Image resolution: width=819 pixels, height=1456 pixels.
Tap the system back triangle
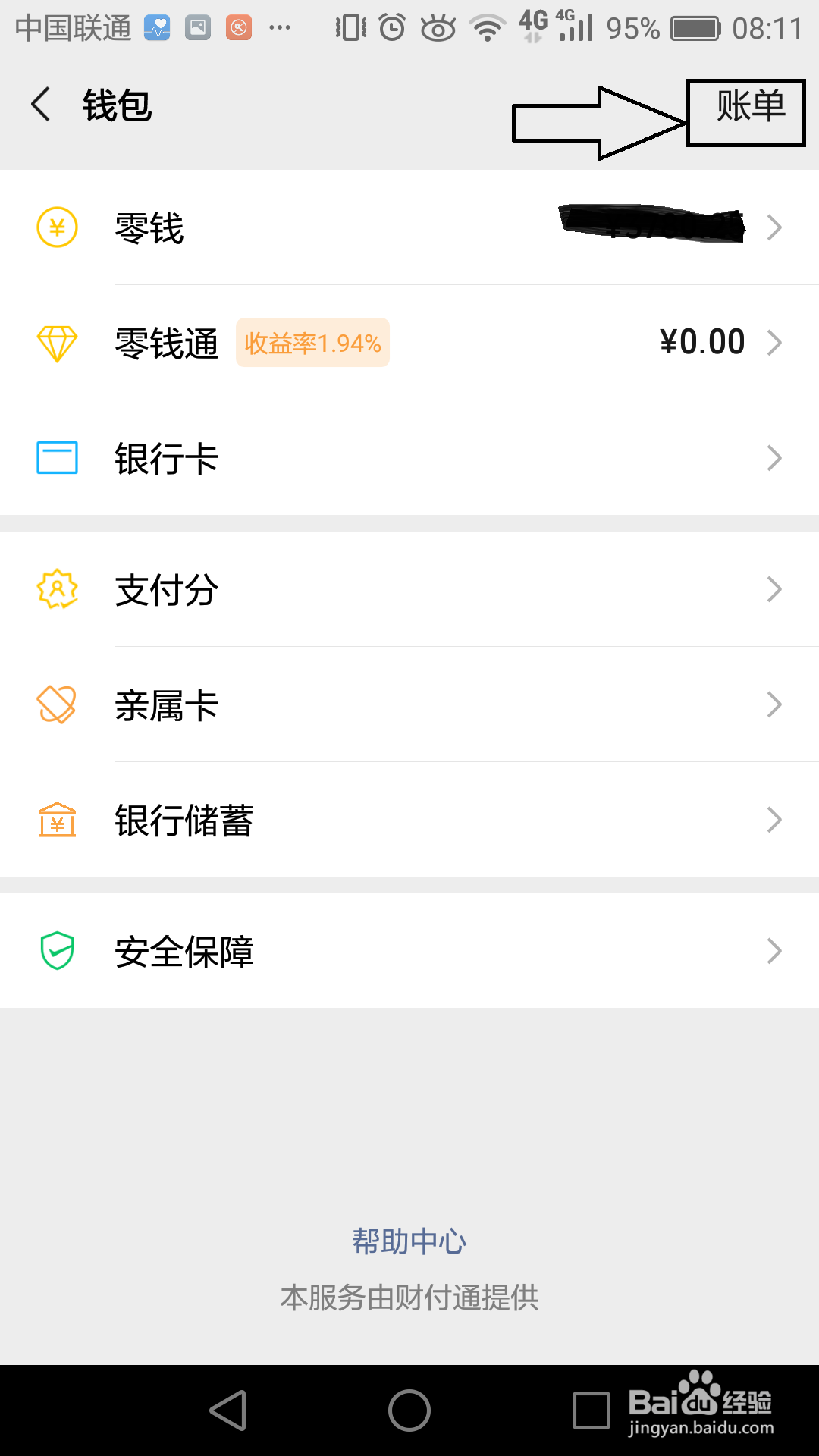point(228,1410)
